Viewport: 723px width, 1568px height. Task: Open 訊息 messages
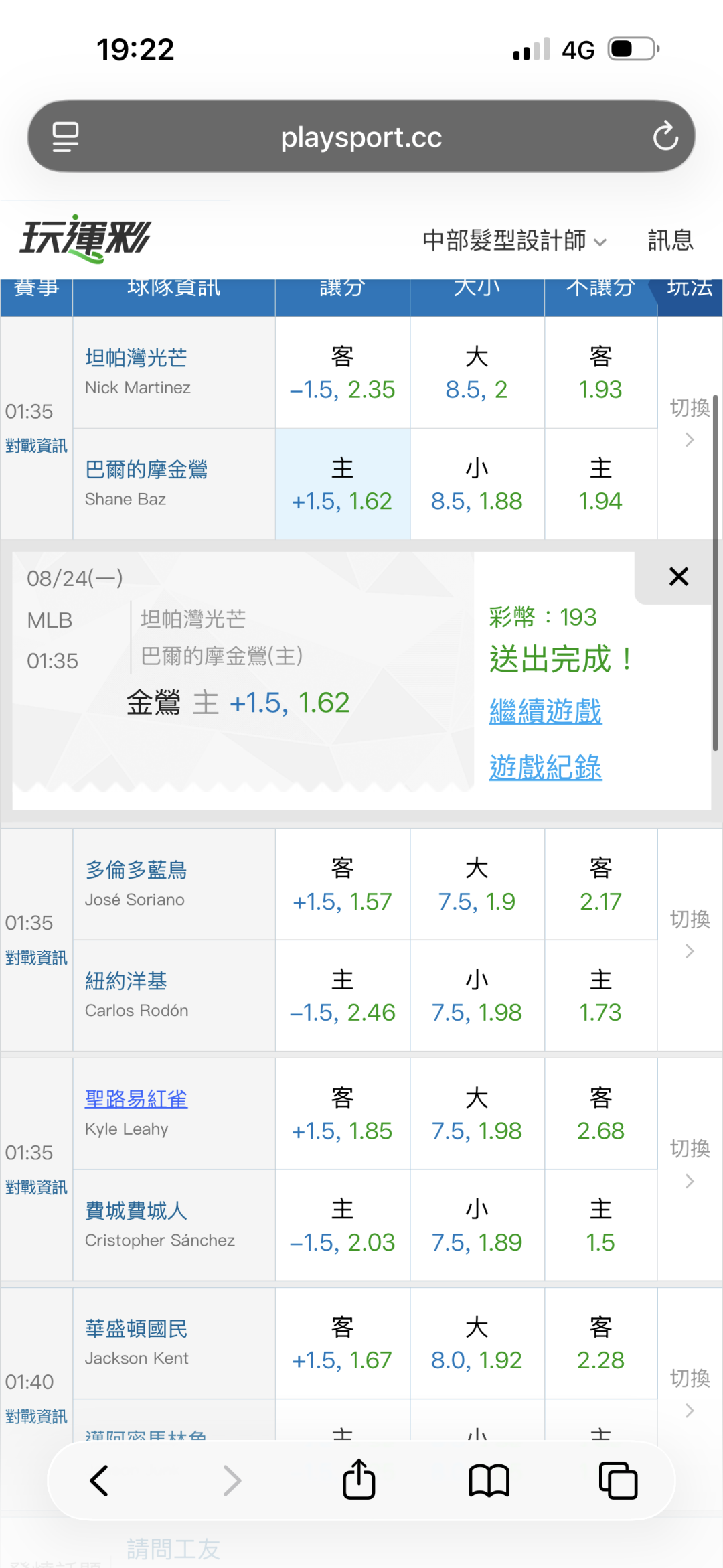point(670,240)
